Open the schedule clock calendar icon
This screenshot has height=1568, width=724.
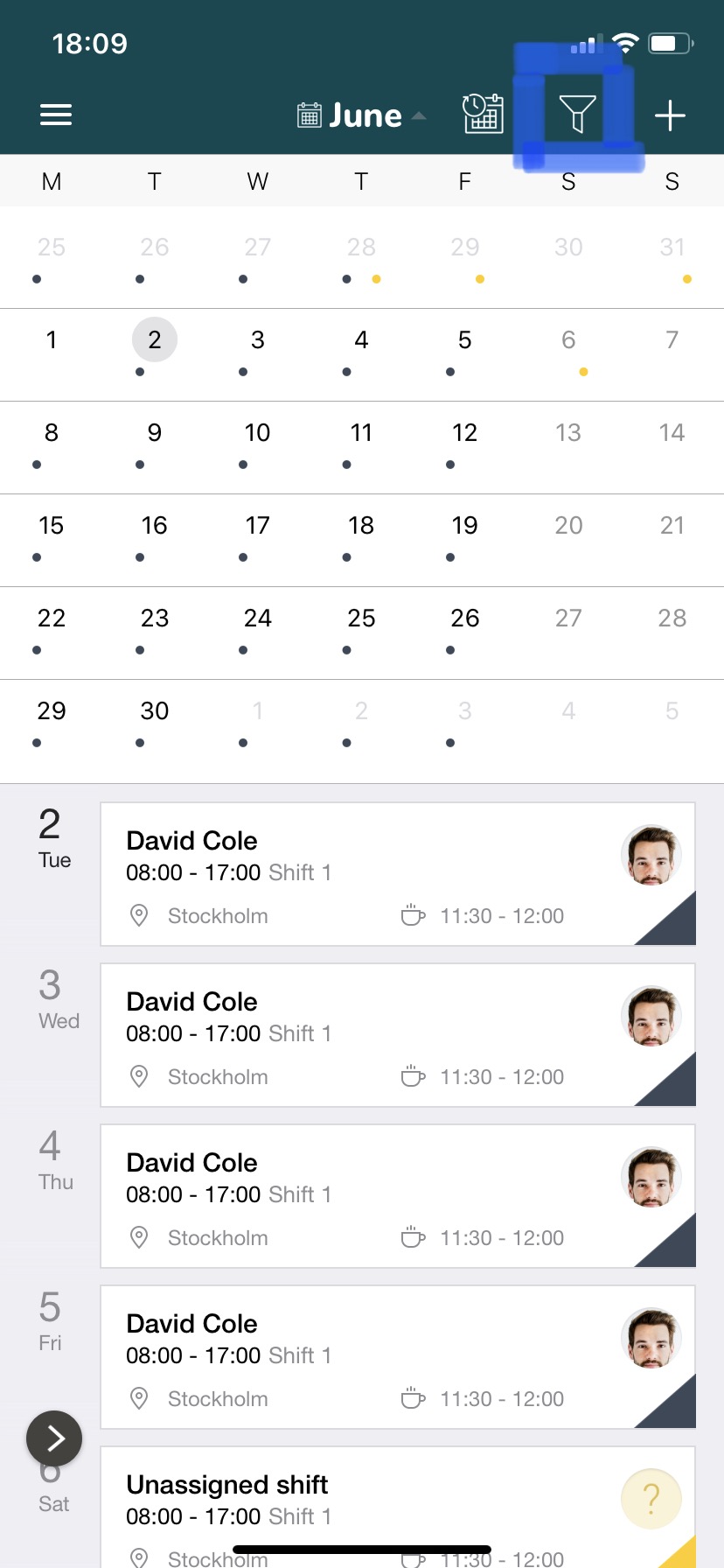483,114
